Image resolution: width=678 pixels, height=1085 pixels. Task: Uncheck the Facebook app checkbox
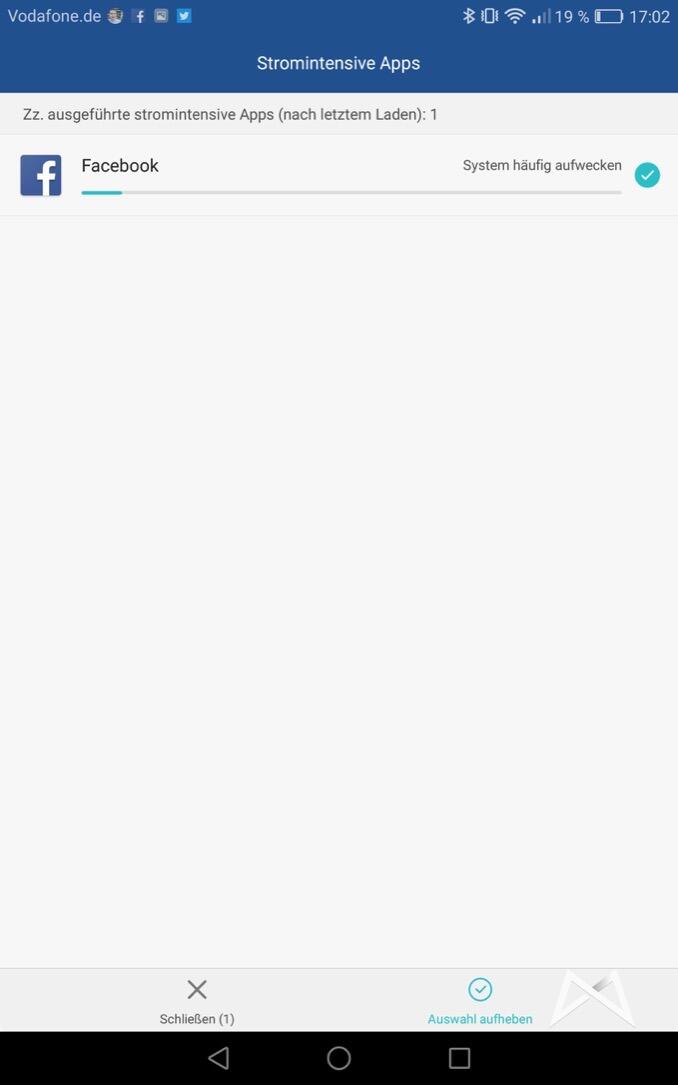click(647, 175)
